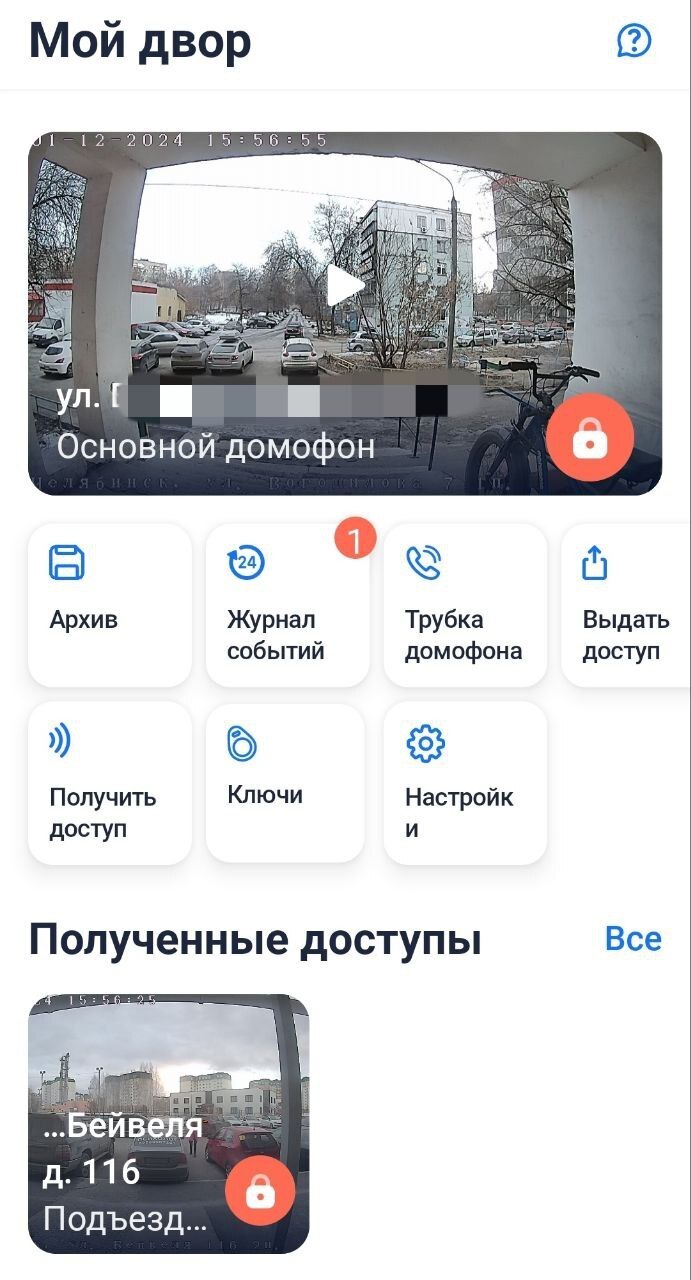Open the Ключи section
This screenshot has height=1280, width=691.
tap(285, 782)
